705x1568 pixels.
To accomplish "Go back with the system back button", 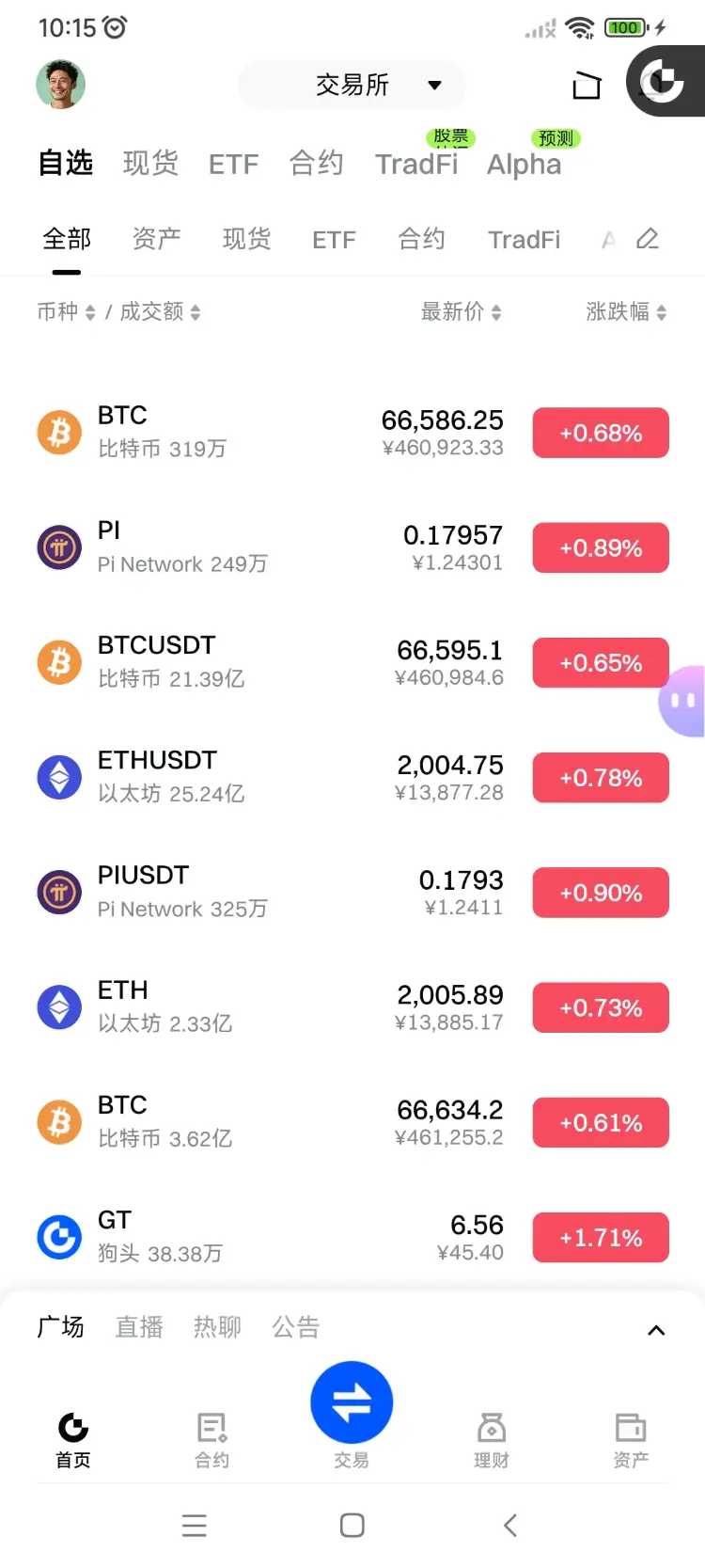I will tap(509, 1525).
